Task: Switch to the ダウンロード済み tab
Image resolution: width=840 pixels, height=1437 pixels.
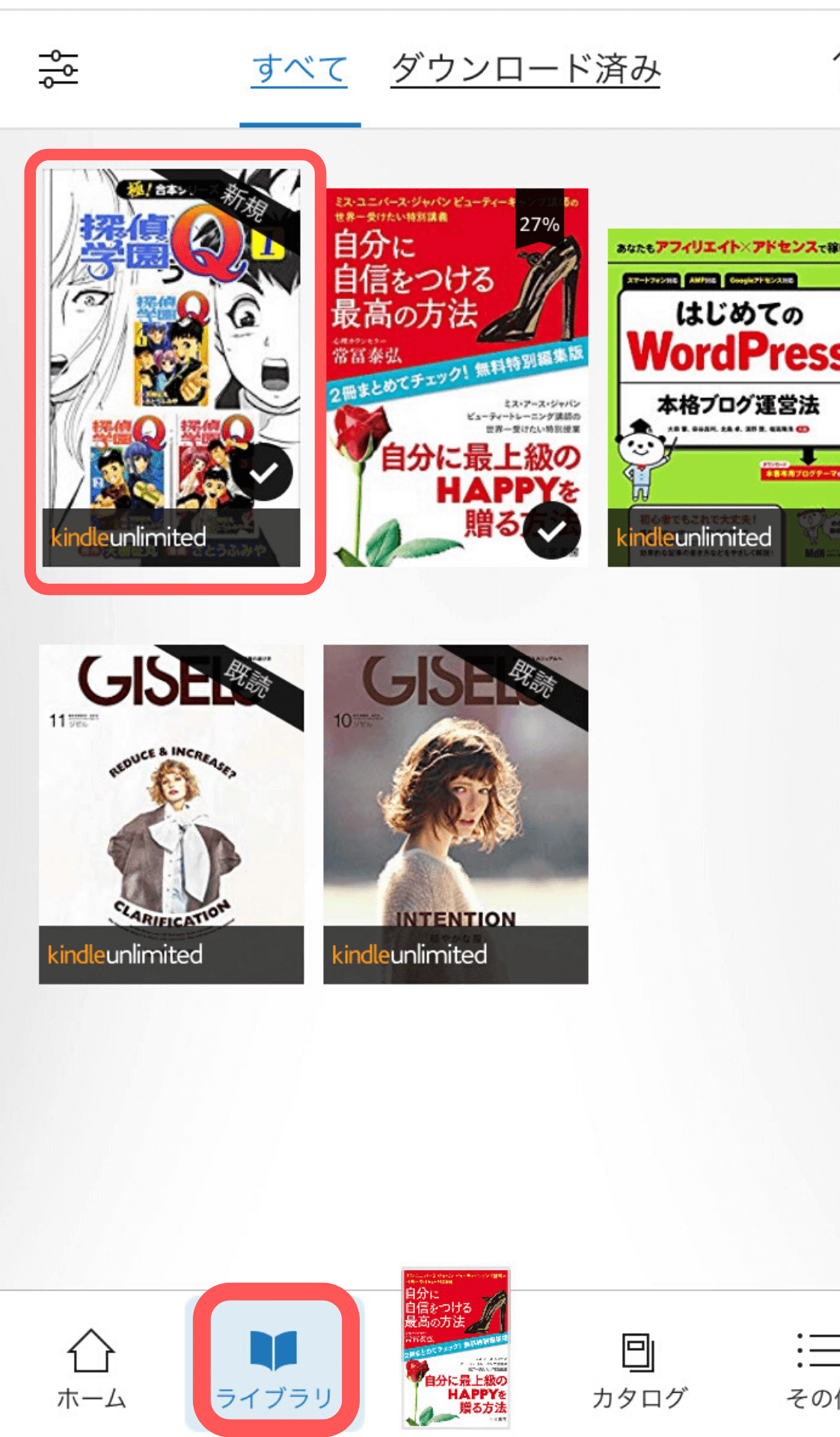Action: 525,70
